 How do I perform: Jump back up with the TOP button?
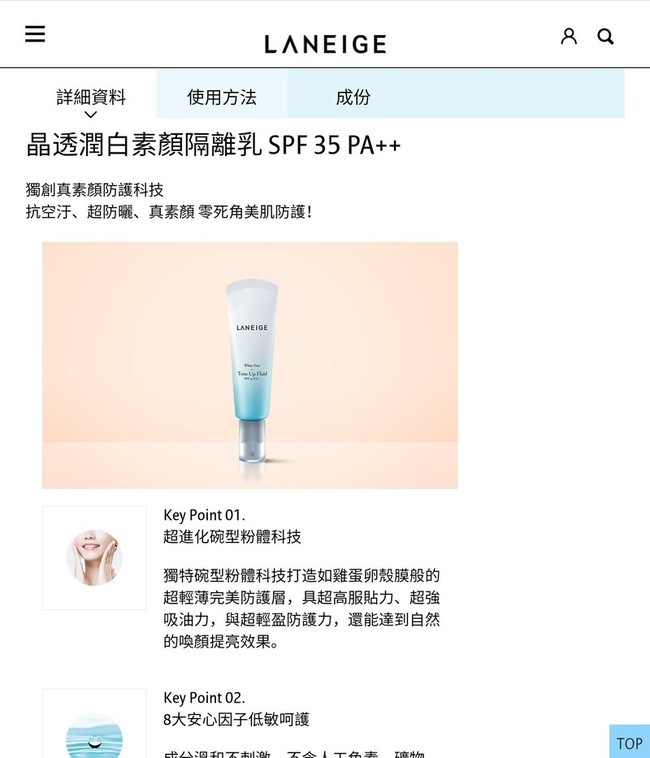point(629,743)
